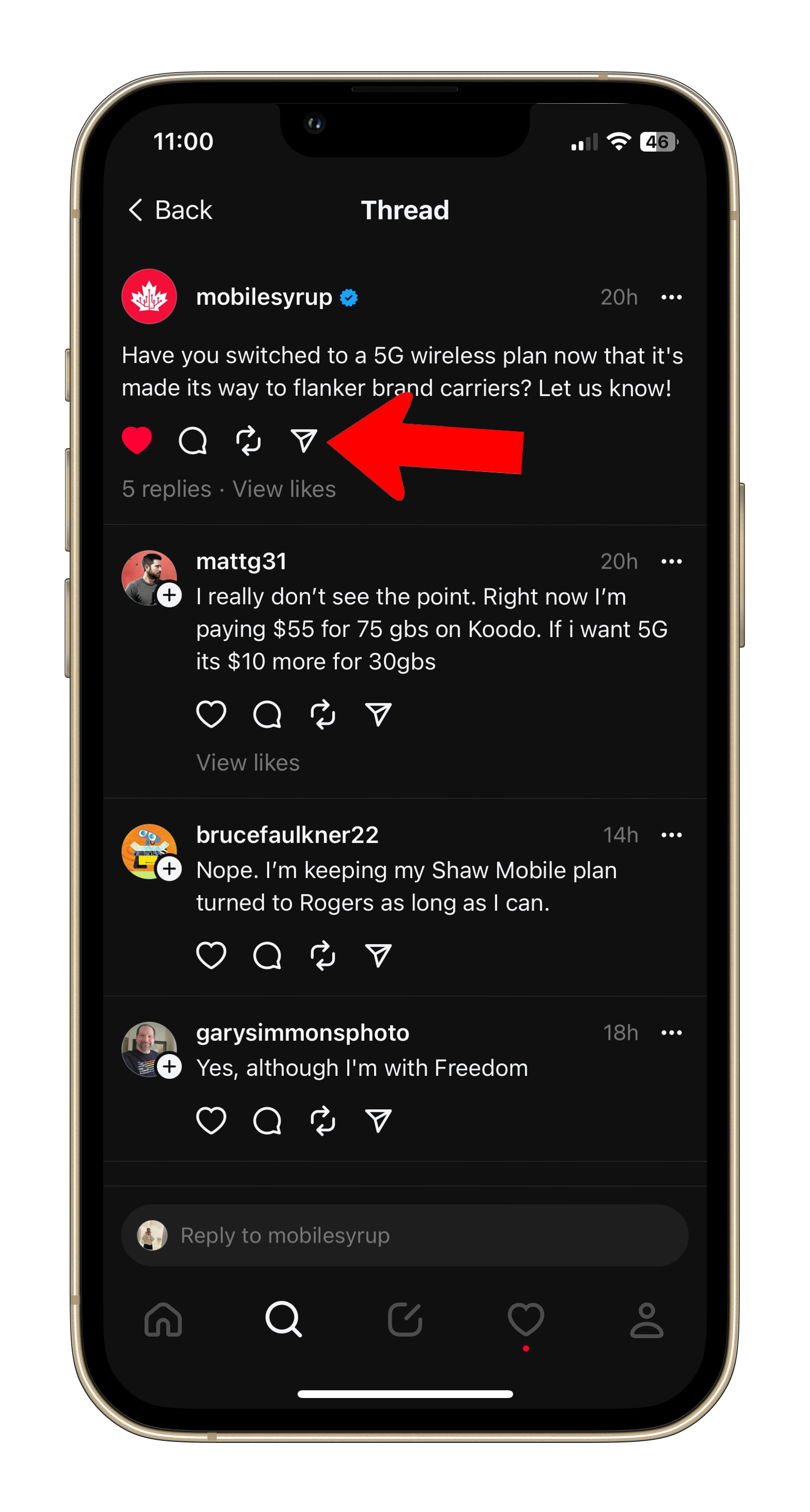
Task: Repost brucefaulkner22's reply
Action: pyautogui.click(x=322, y=956)
